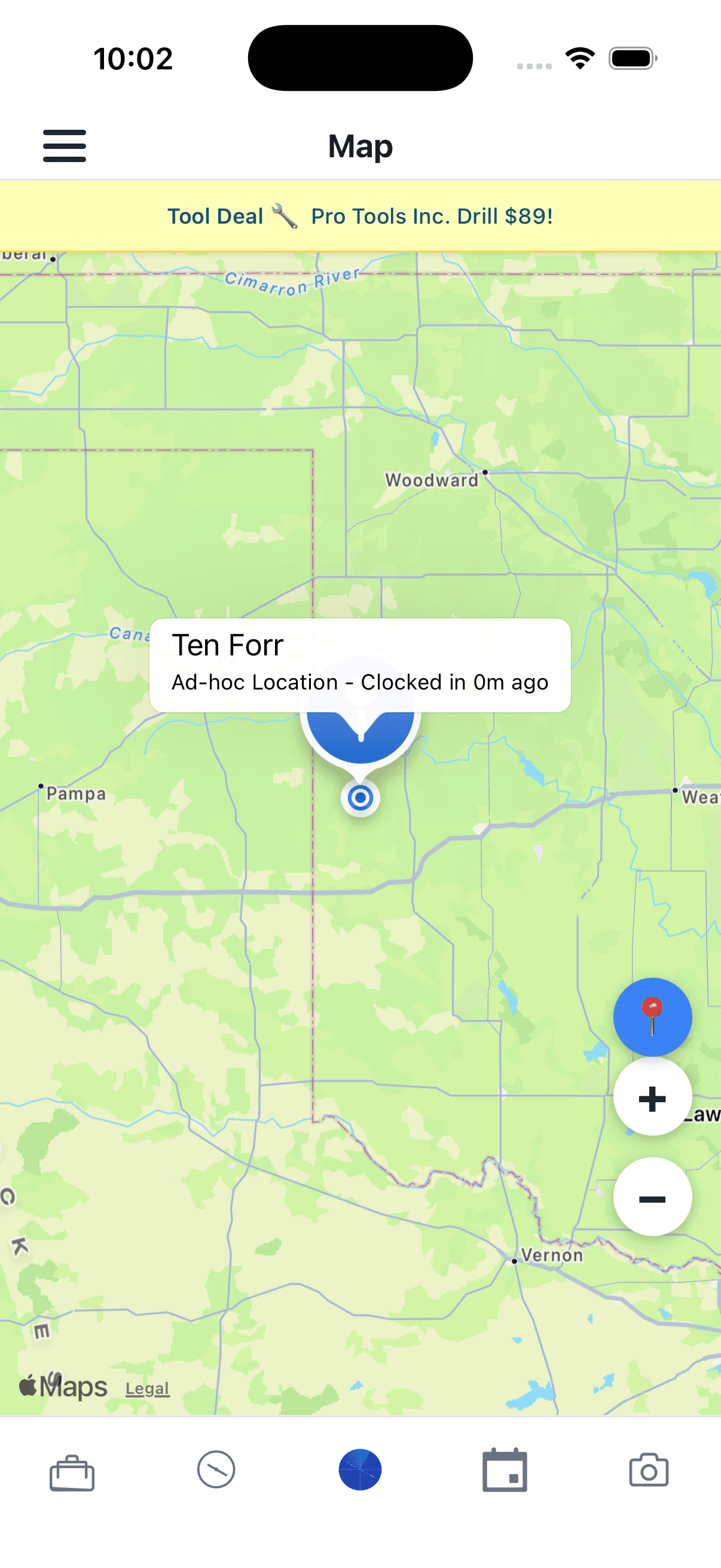Image resolution: width=721 pixels, height=1568 pixels.
Task: Tap the Pro Tools Inc. Drill offer text
Action: tap(432, 215)
